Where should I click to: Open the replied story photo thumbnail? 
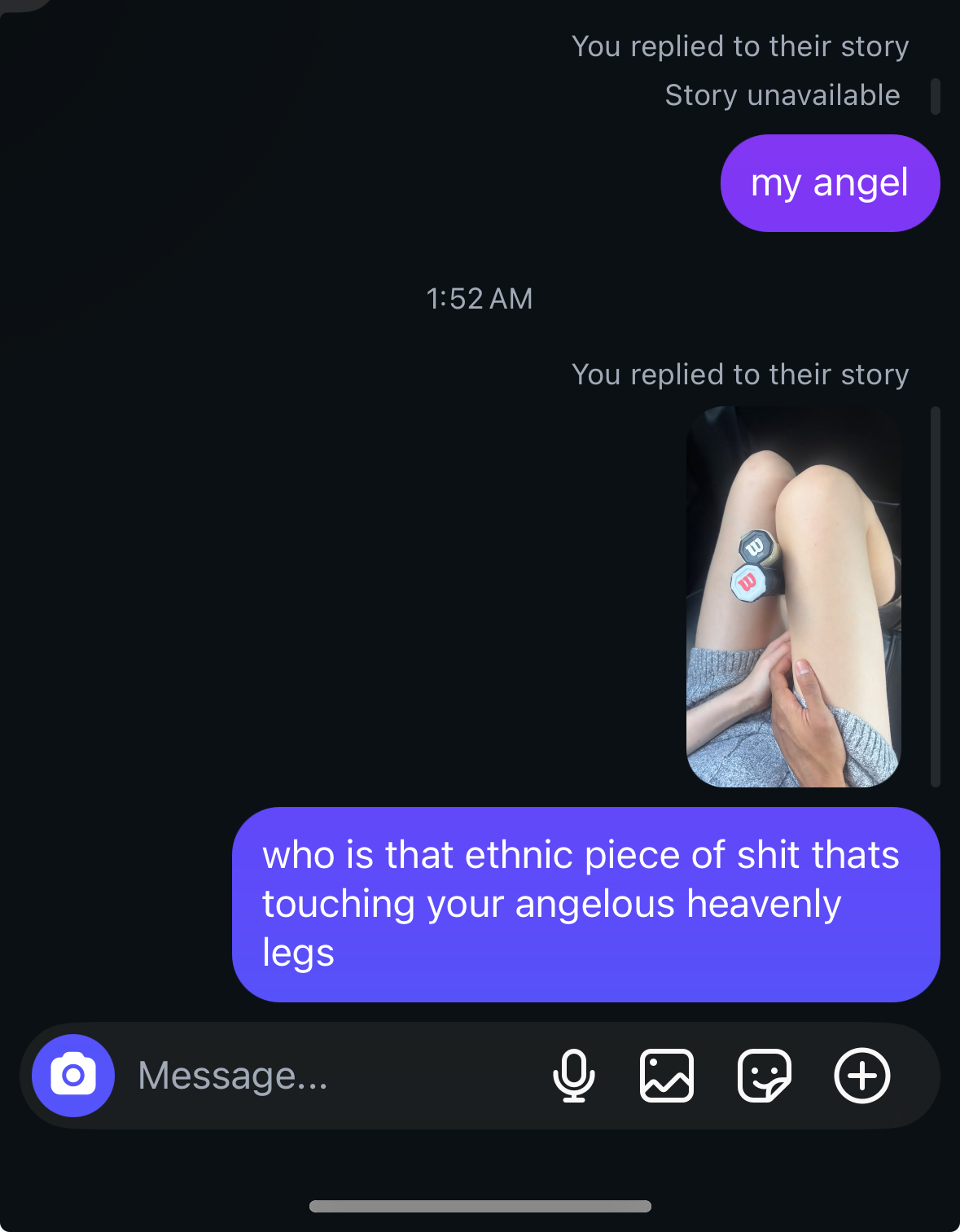point(794,597)
